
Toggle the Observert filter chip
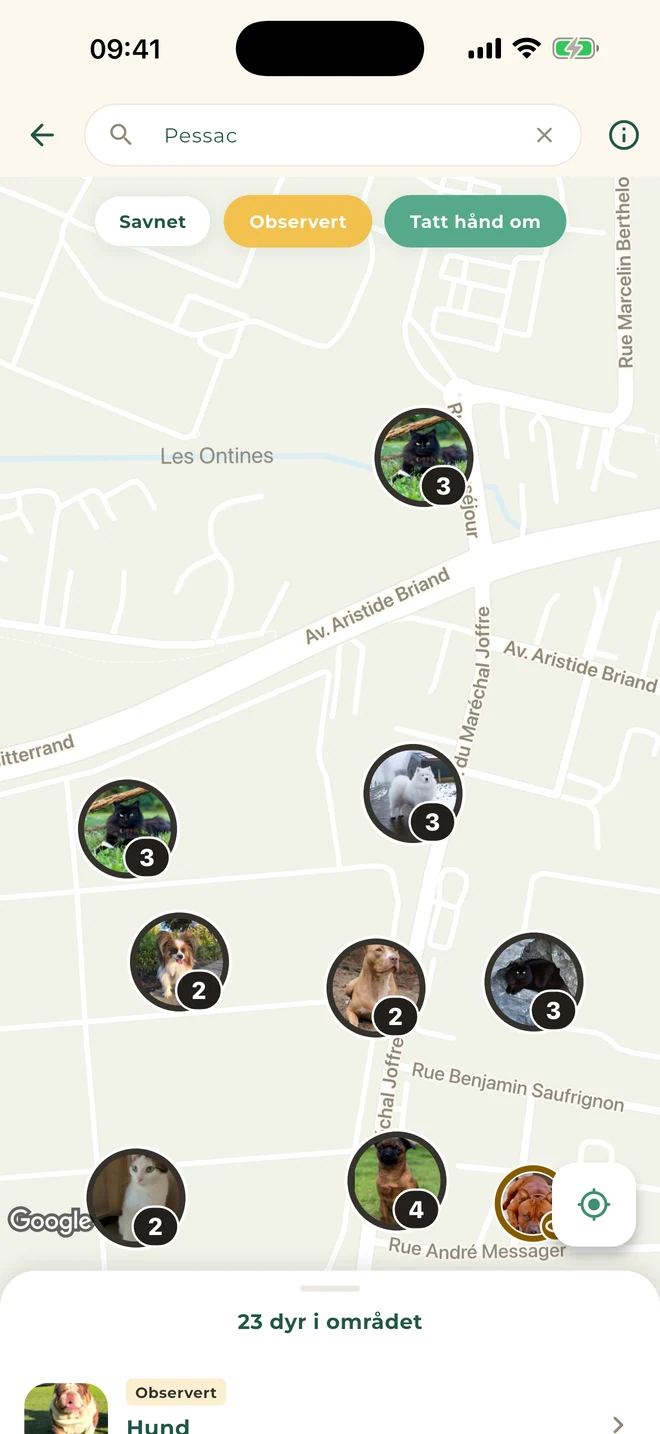(x=298, y=222)
